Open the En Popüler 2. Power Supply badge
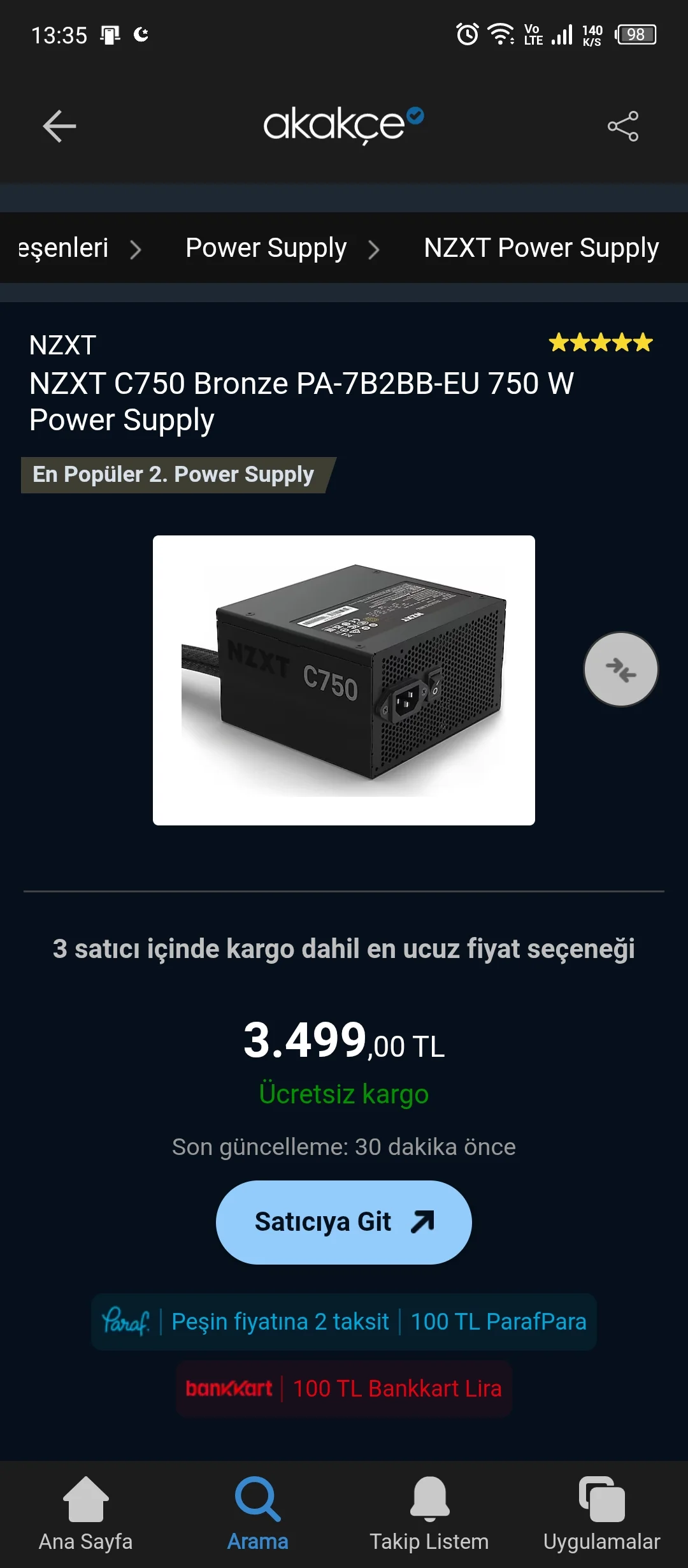688x1568 pixels. 173,475
